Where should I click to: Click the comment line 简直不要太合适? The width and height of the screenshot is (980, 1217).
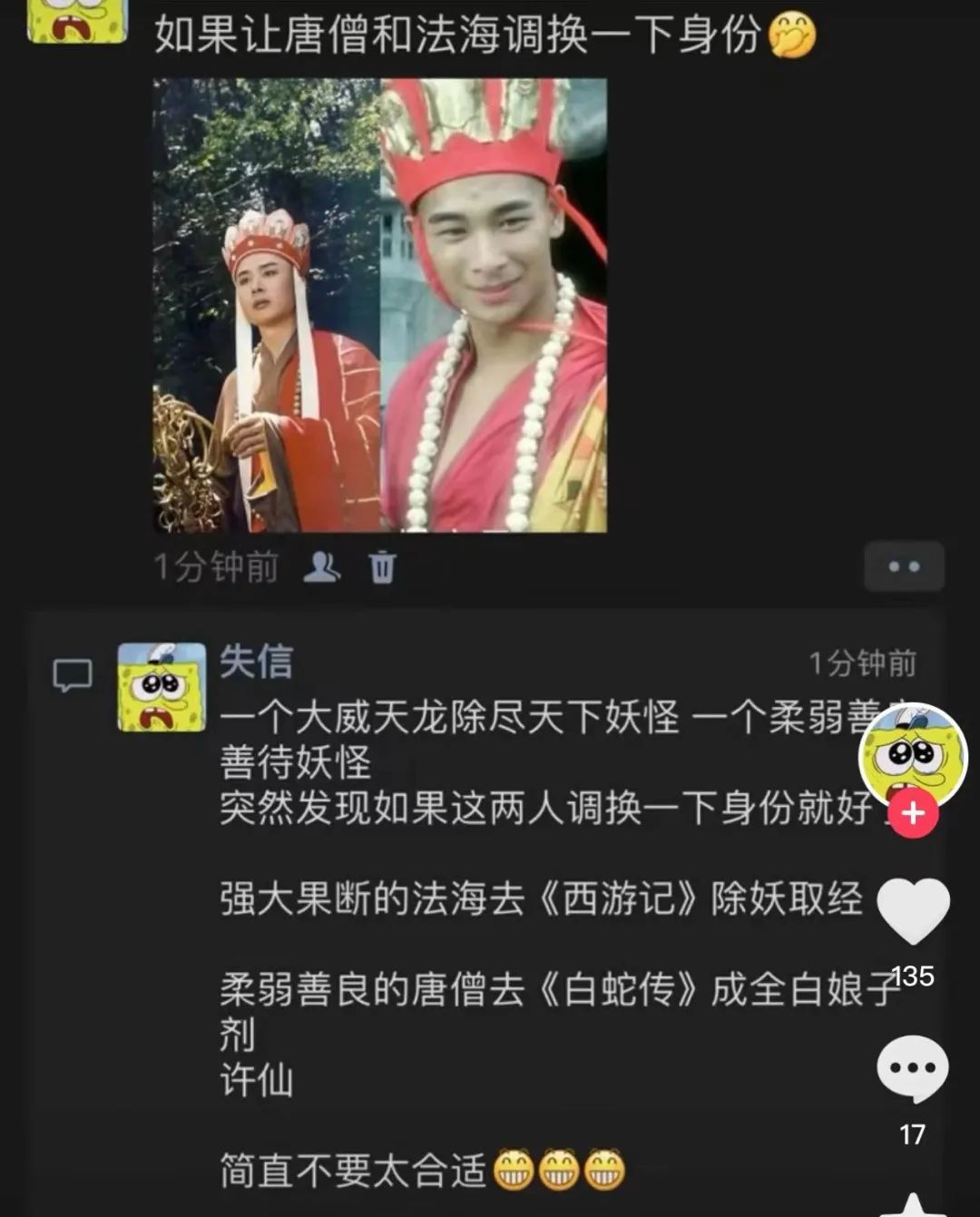pos(354,1169)
